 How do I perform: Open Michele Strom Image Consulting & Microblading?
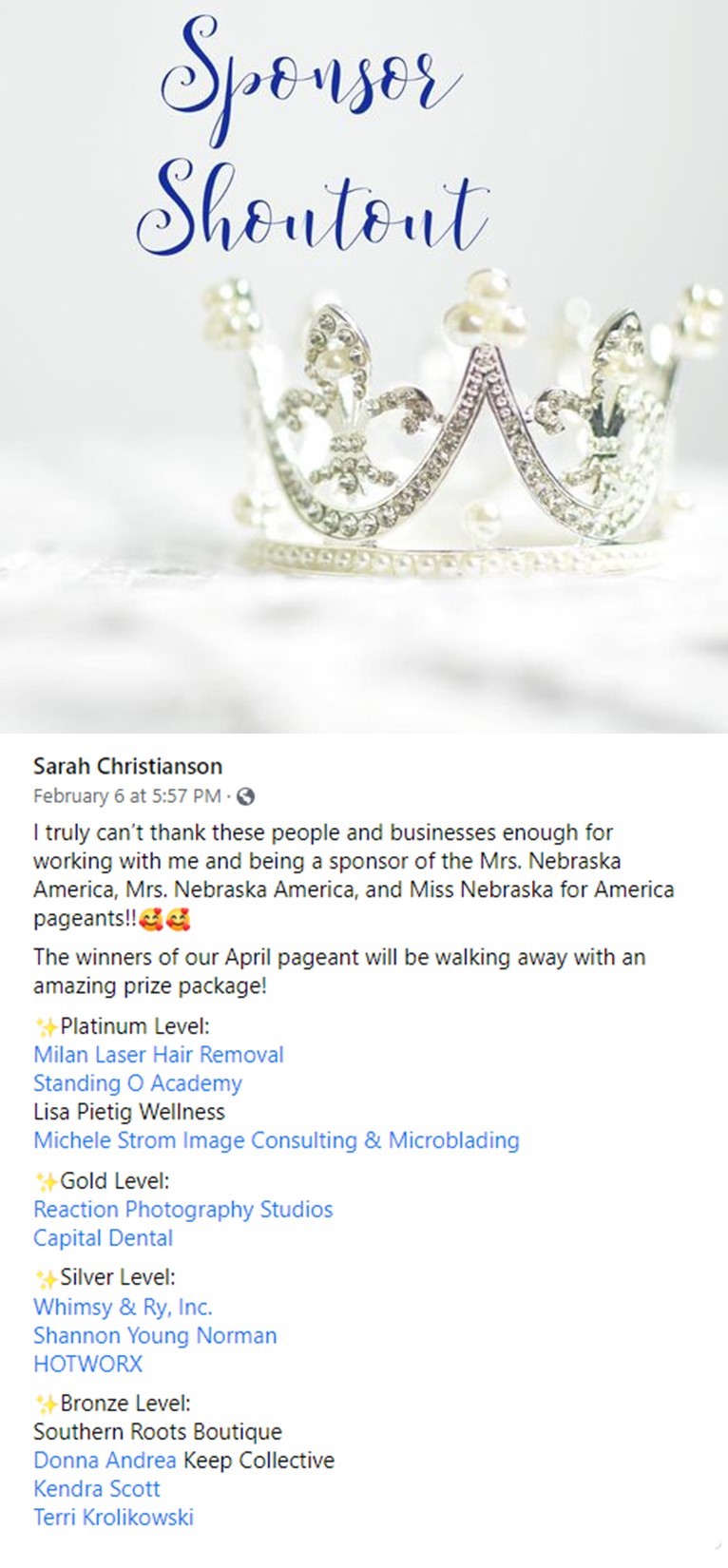point(276,1140)
